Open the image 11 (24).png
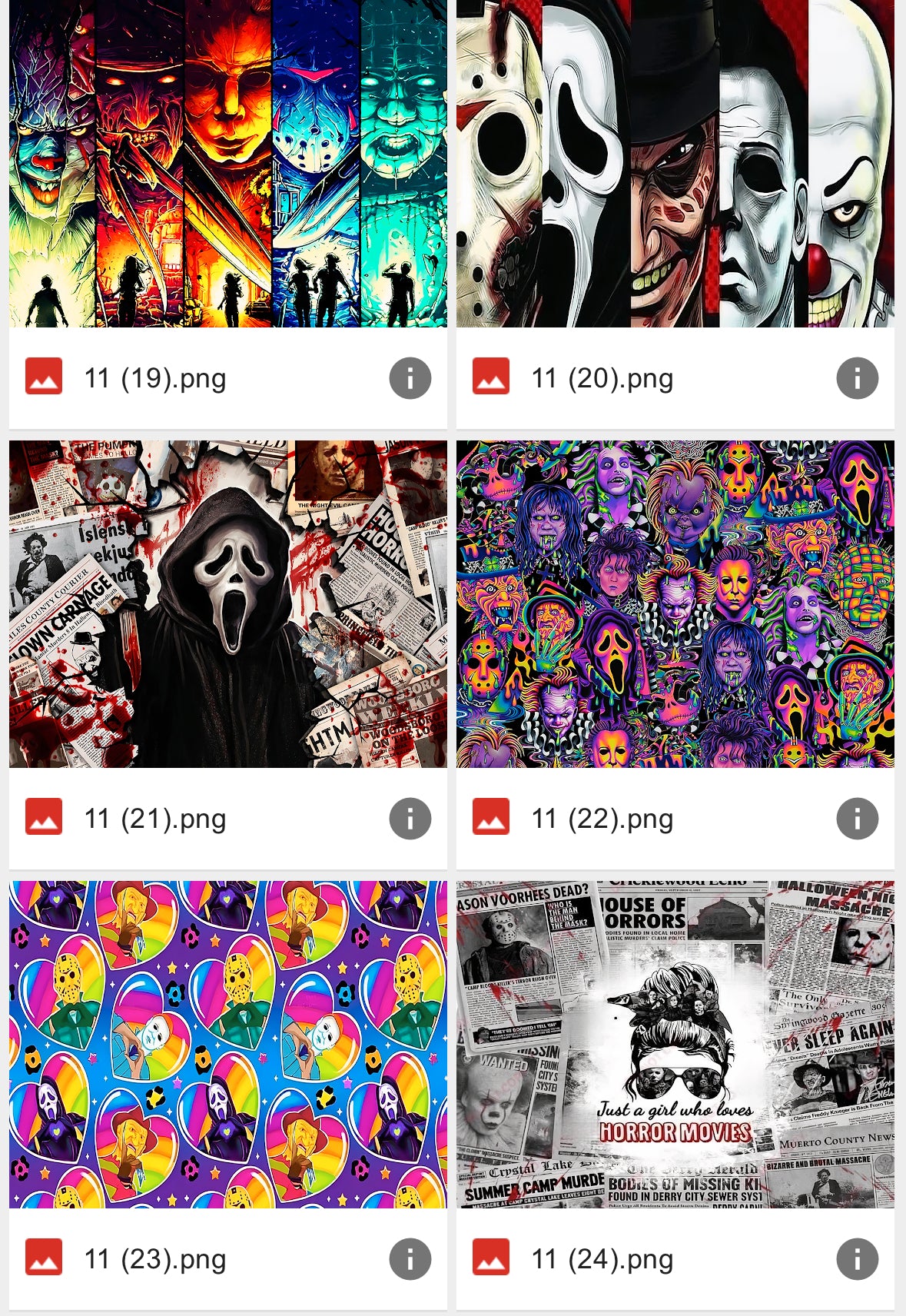The width and height of the screenshot is (906, 1316). click(x=675, y=1044)
